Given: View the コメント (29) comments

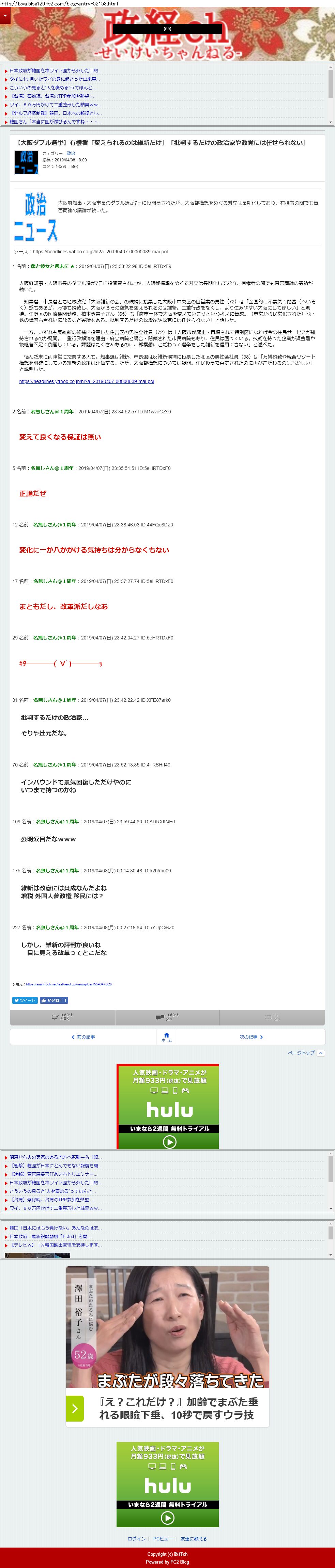Looking at the screenshot, I should pos(167,1016).
